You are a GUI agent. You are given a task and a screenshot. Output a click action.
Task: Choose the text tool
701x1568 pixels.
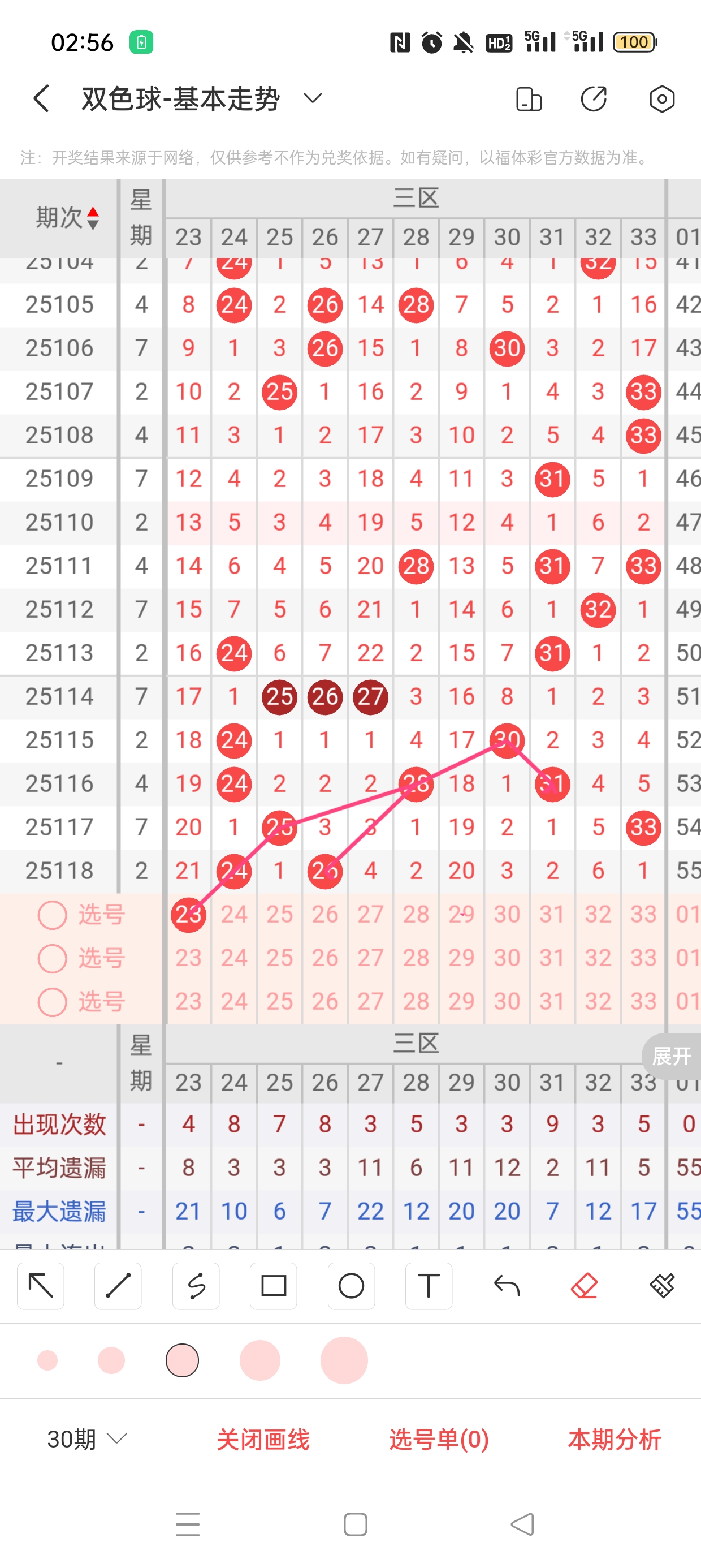tap(429, 1286)
